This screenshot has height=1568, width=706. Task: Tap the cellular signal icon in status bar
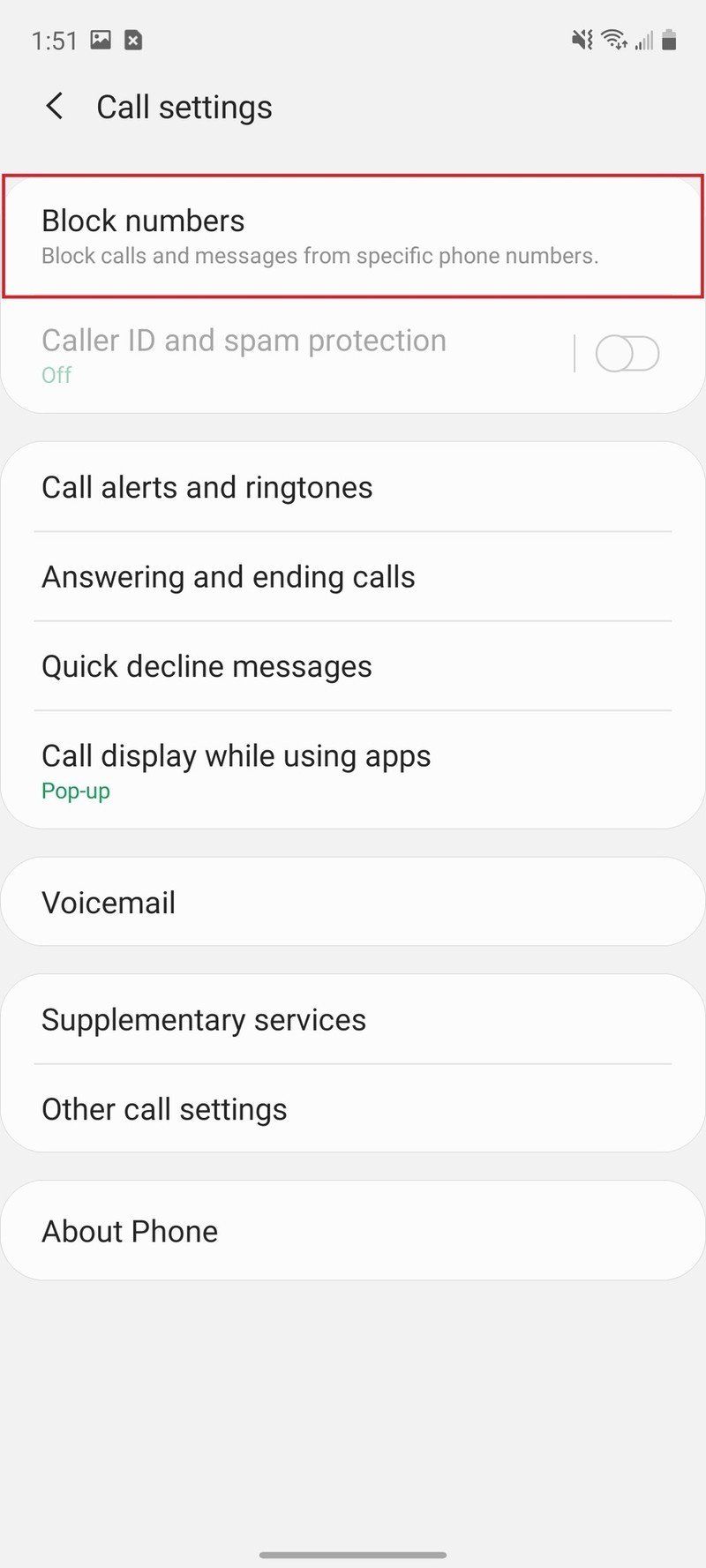point(643,40)
